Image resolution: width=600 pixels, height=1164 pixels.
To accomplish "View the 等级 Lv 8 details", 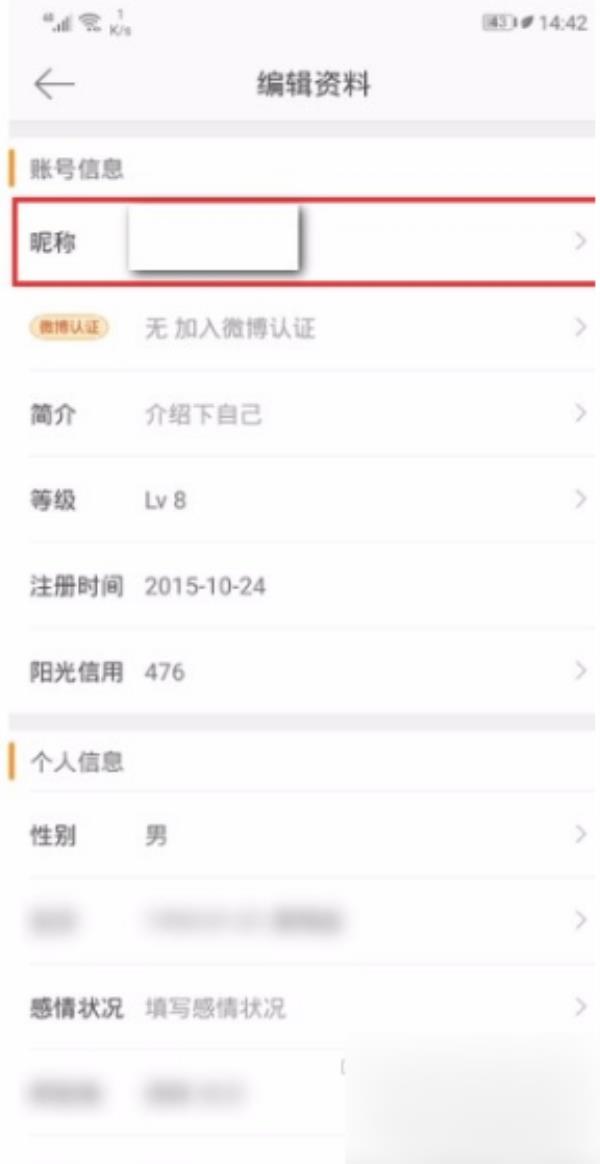I will tap(305, 500).
